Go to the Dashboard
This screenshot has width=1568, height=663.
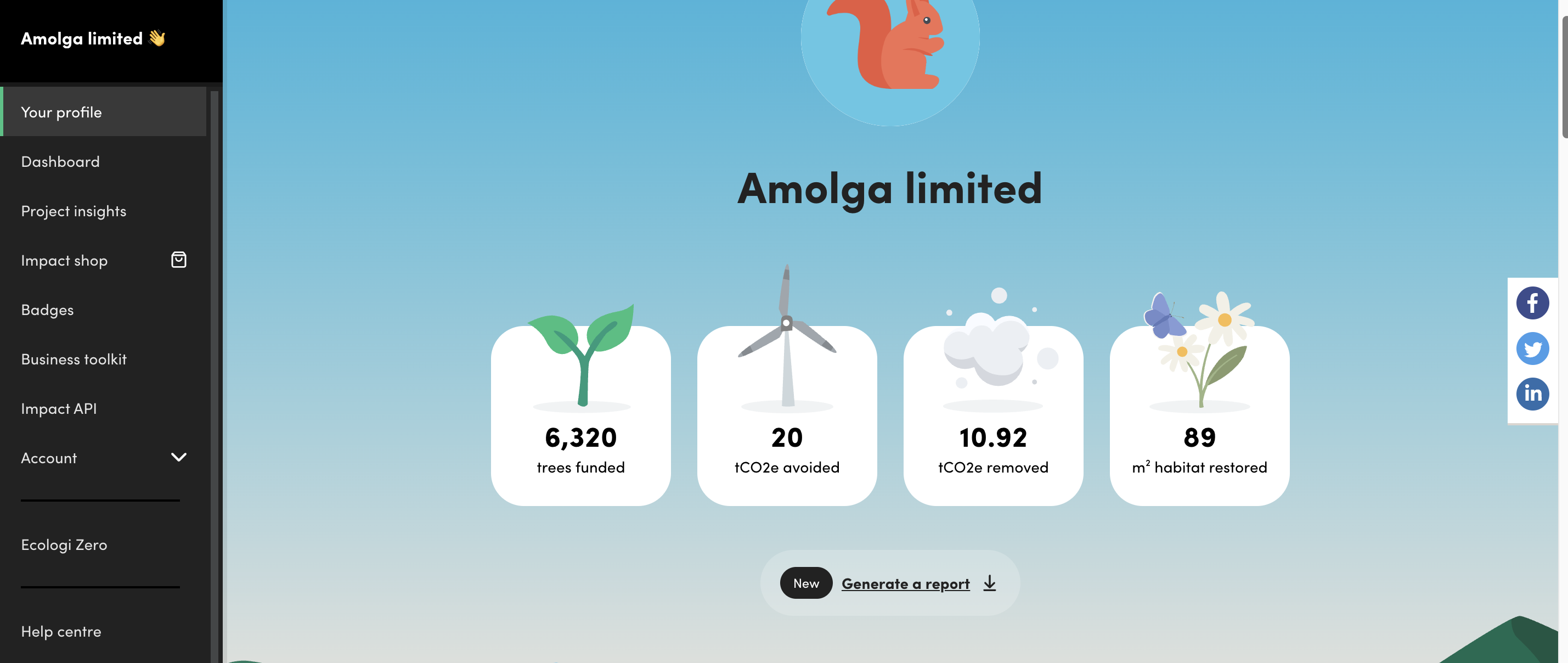pos(60,162)
